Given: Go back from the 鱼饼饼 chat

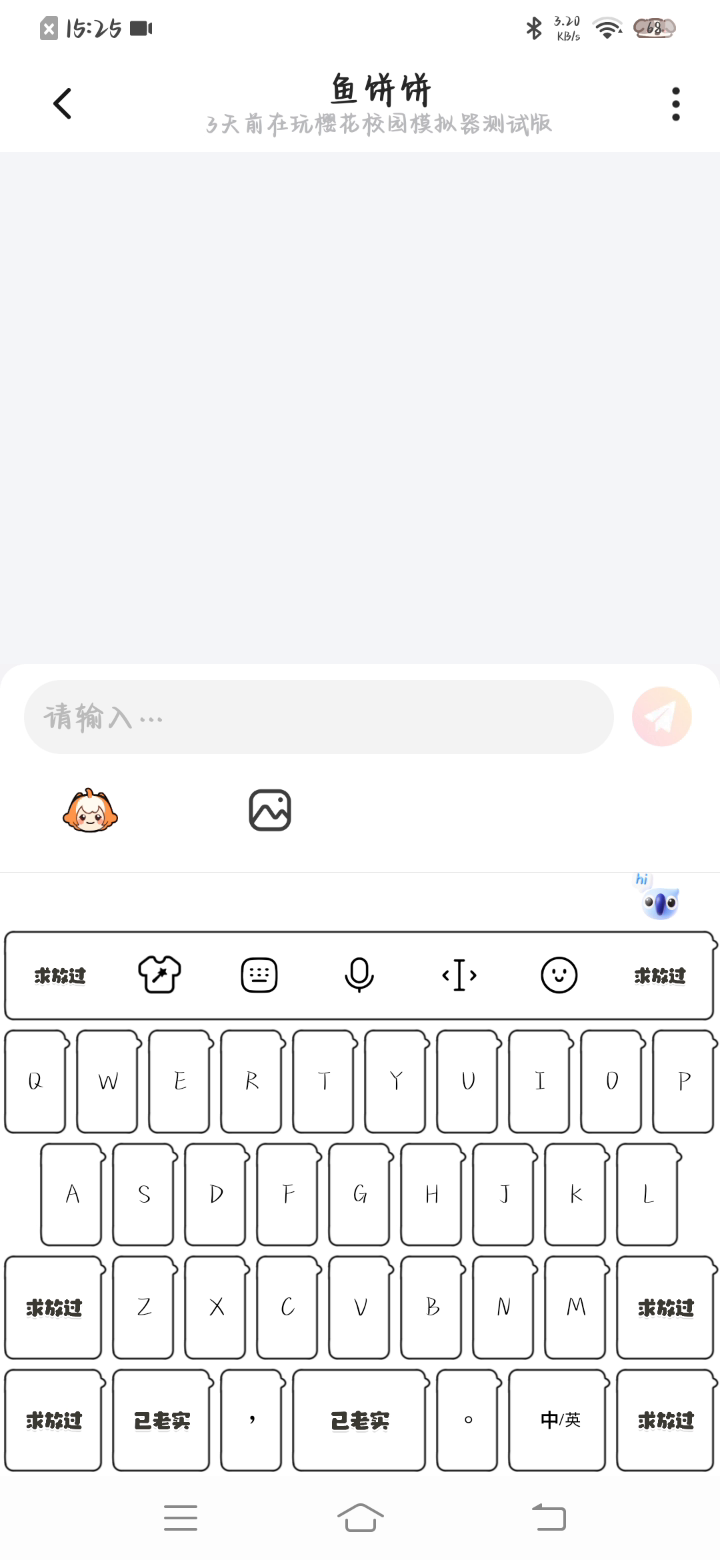Looking at the screenshot, I should (x=63, y=103).
